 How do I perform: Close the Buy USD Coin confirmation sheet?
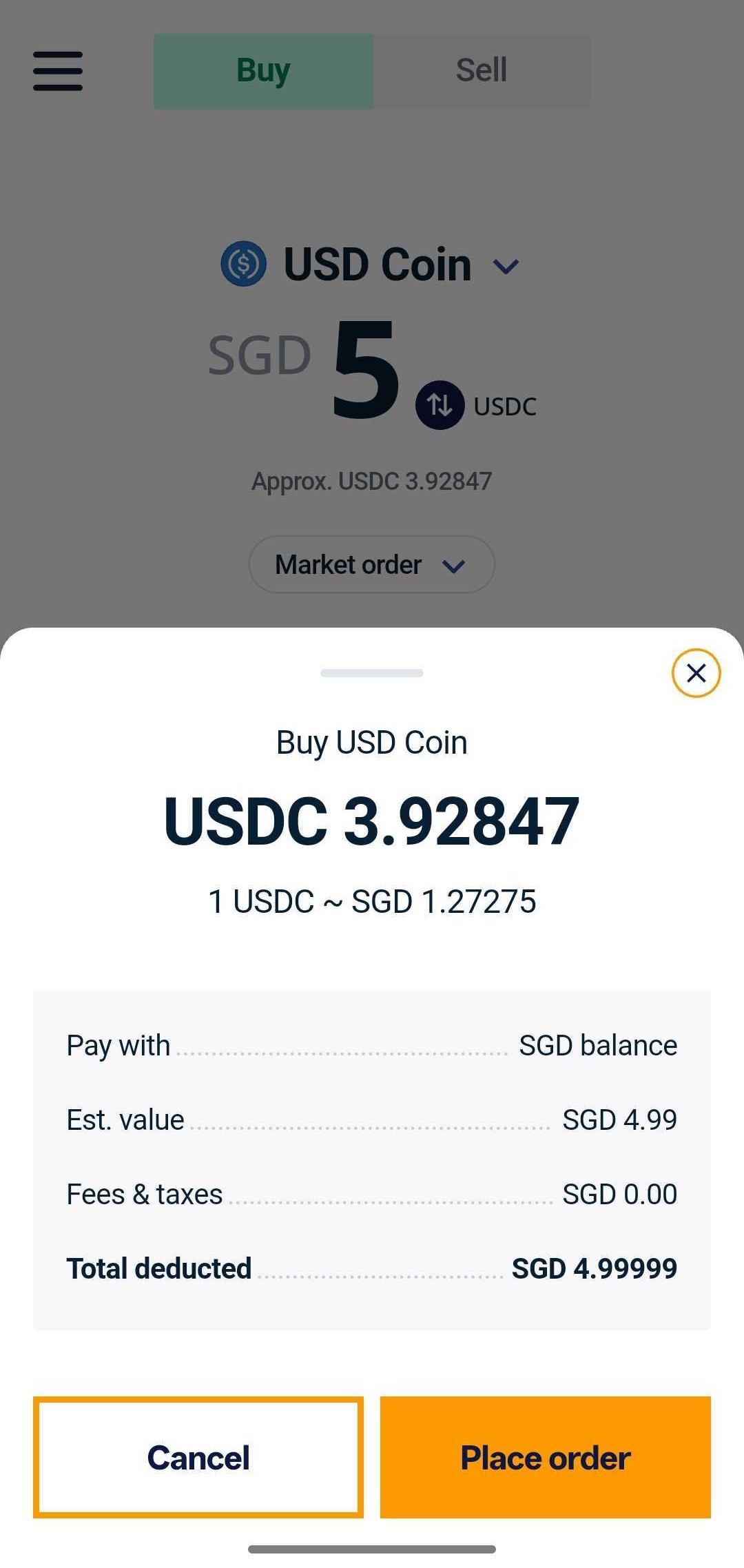tap(696, 673)
